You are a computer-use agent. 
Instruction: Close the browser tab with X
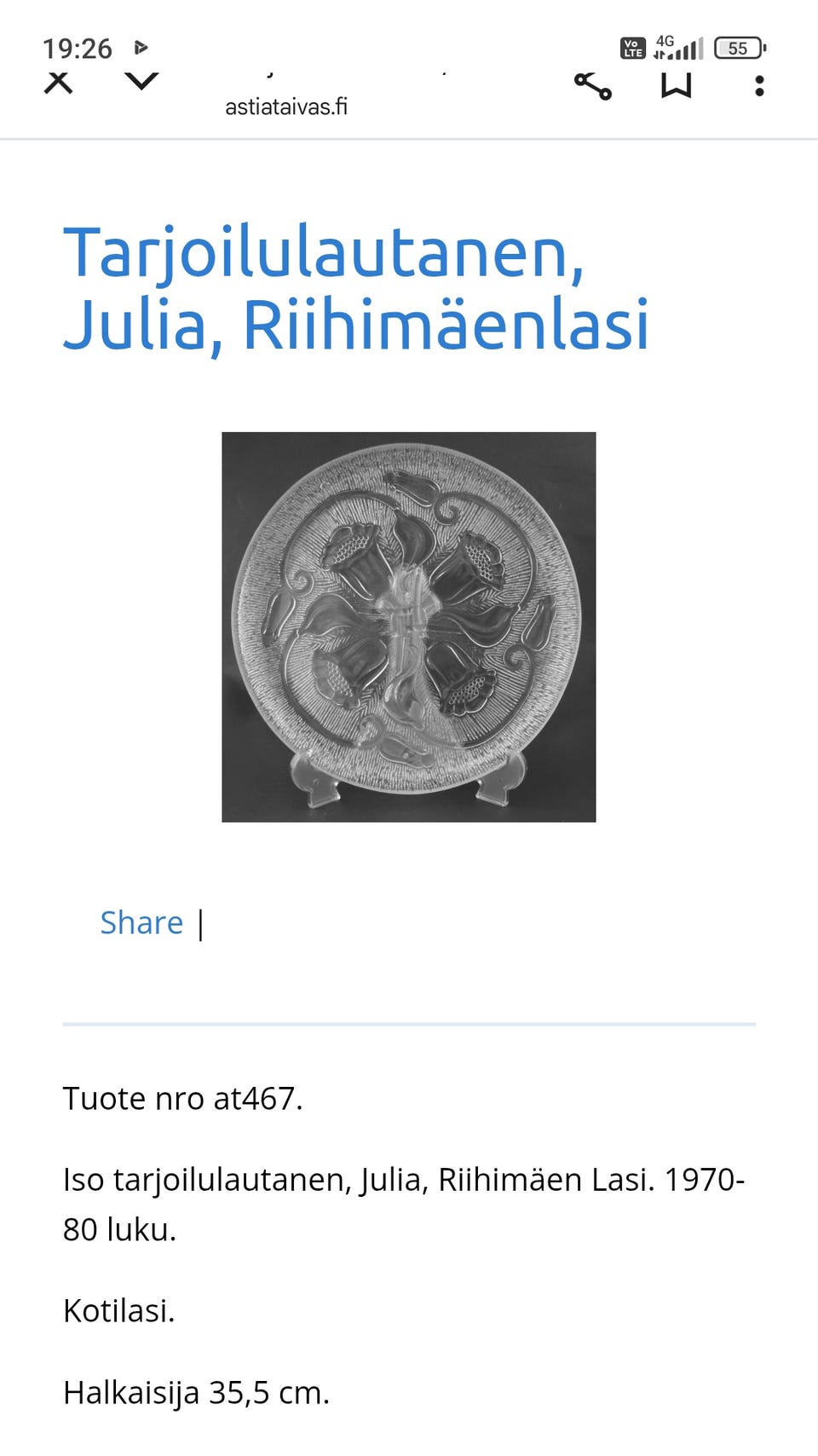click(x=58, y=84)
